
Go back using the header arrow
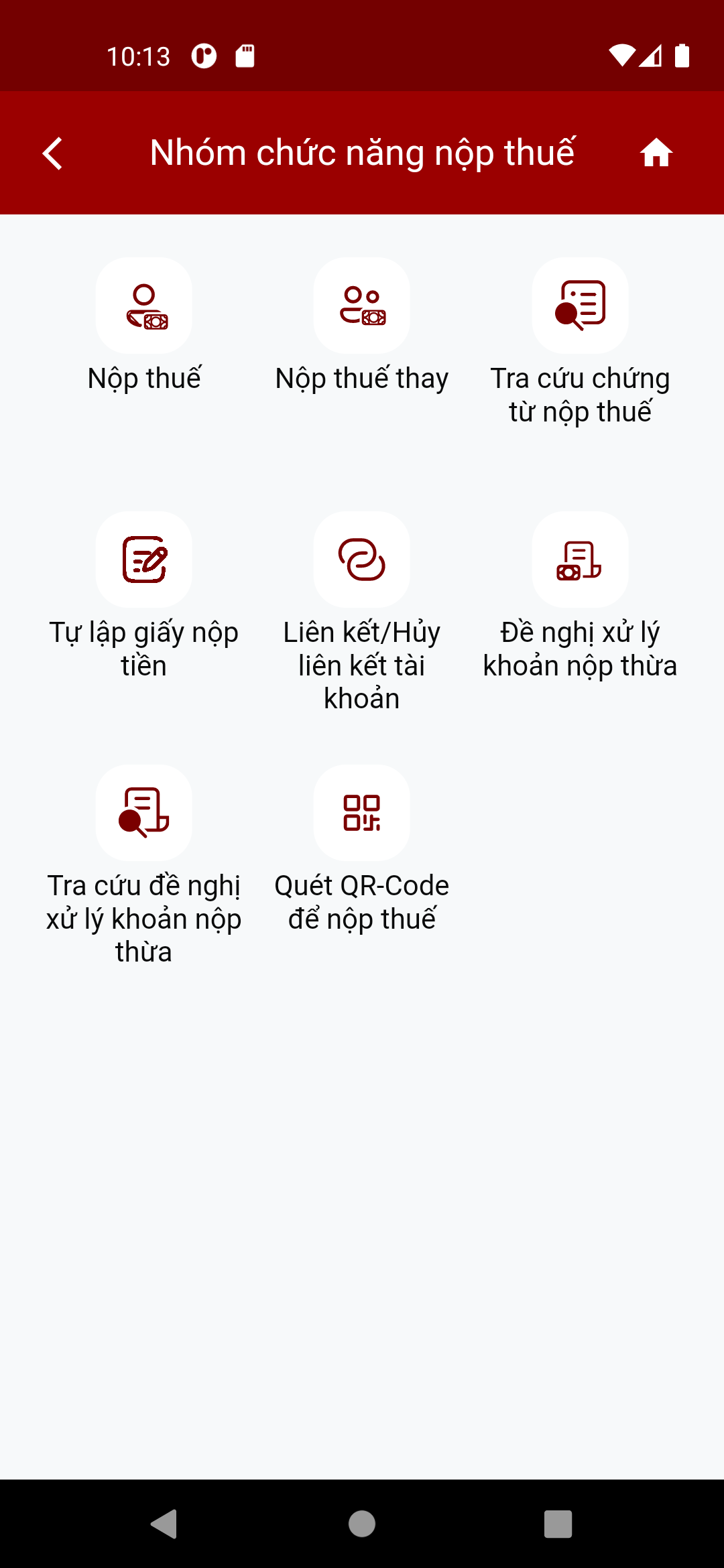point(52,153)
